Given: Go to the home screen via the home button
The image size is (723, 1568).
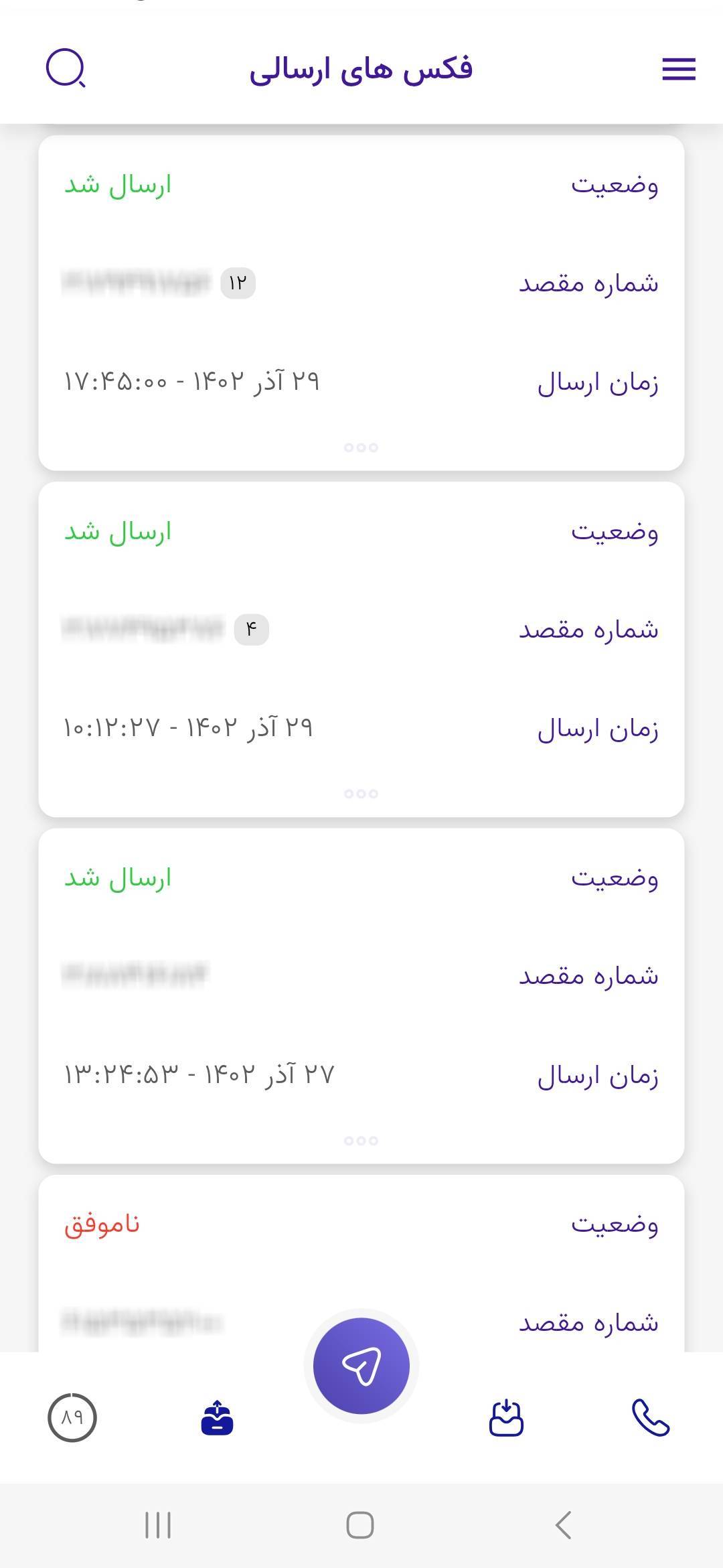Looking at the screenshot, I should coord(360,1525).
